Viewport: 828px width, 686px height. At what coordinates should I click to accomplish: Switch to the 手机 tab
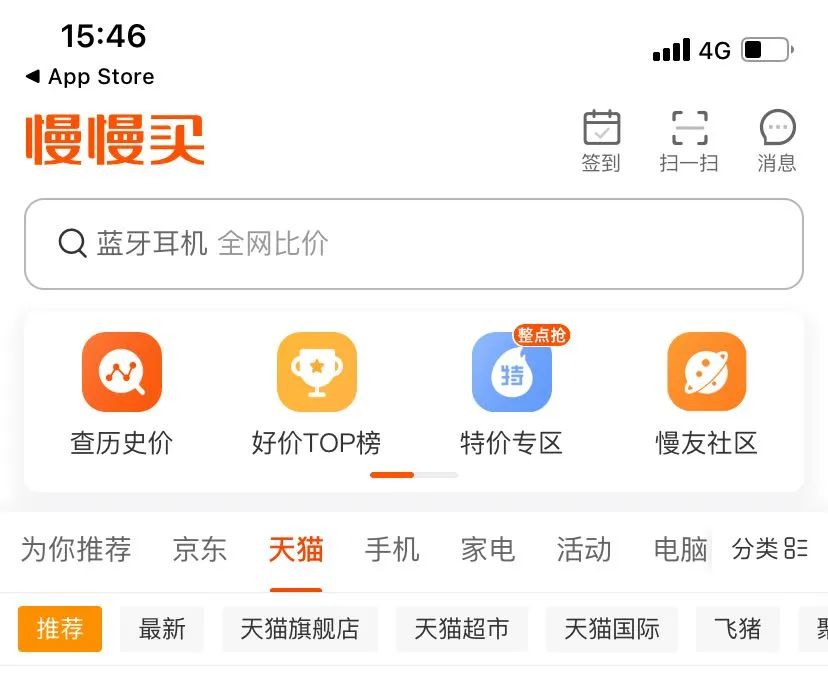tap(392, 549)
